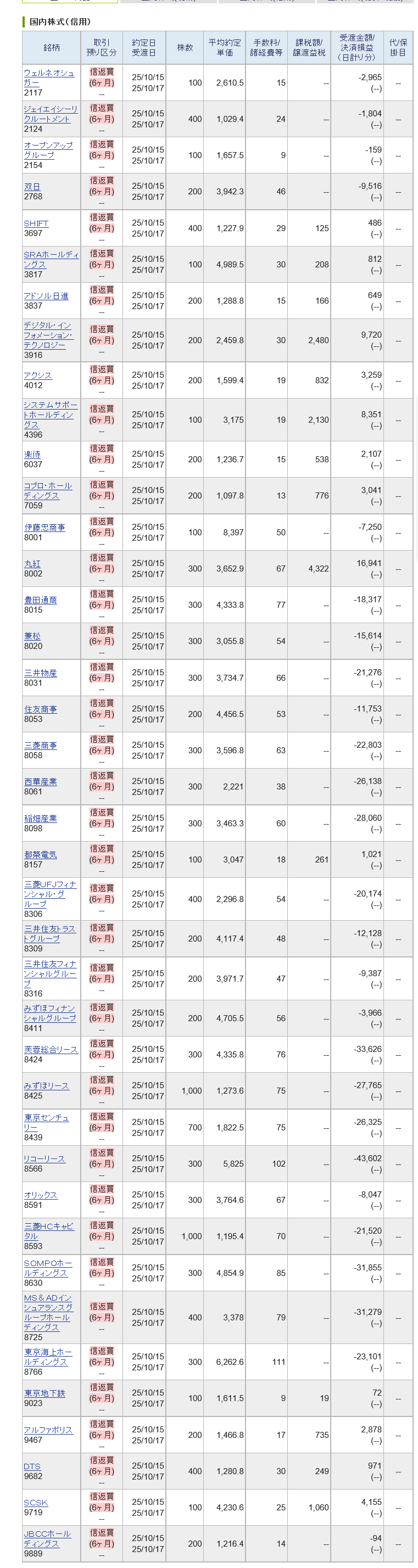The image size is (418, 1568).
Task: Open the SOMPOホールディングス stock link
Action: click(48, 1263)
